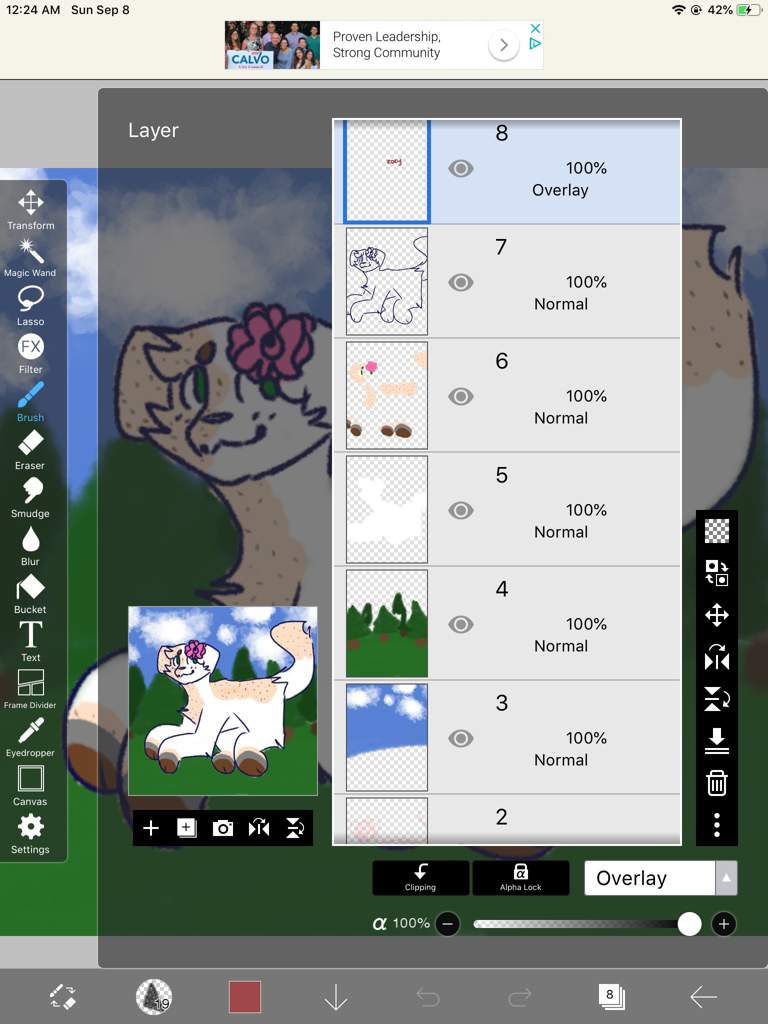Open the Filter FX tool
Image resolution: width=768 pixels, height=1024 pixels.
30,352
